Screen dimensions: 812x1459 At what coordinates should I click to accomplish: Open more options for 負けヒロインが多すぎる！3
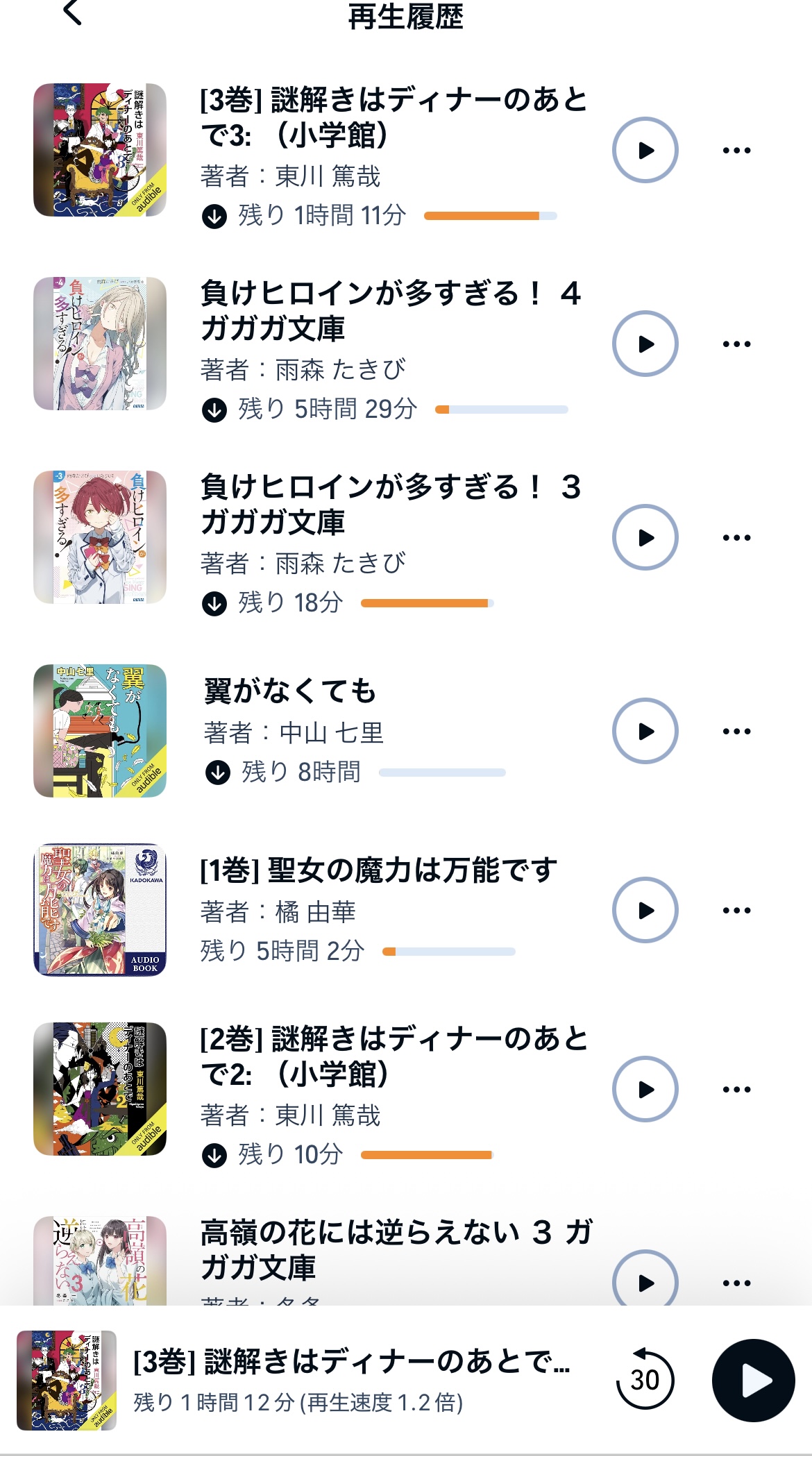tap(736, 537)
